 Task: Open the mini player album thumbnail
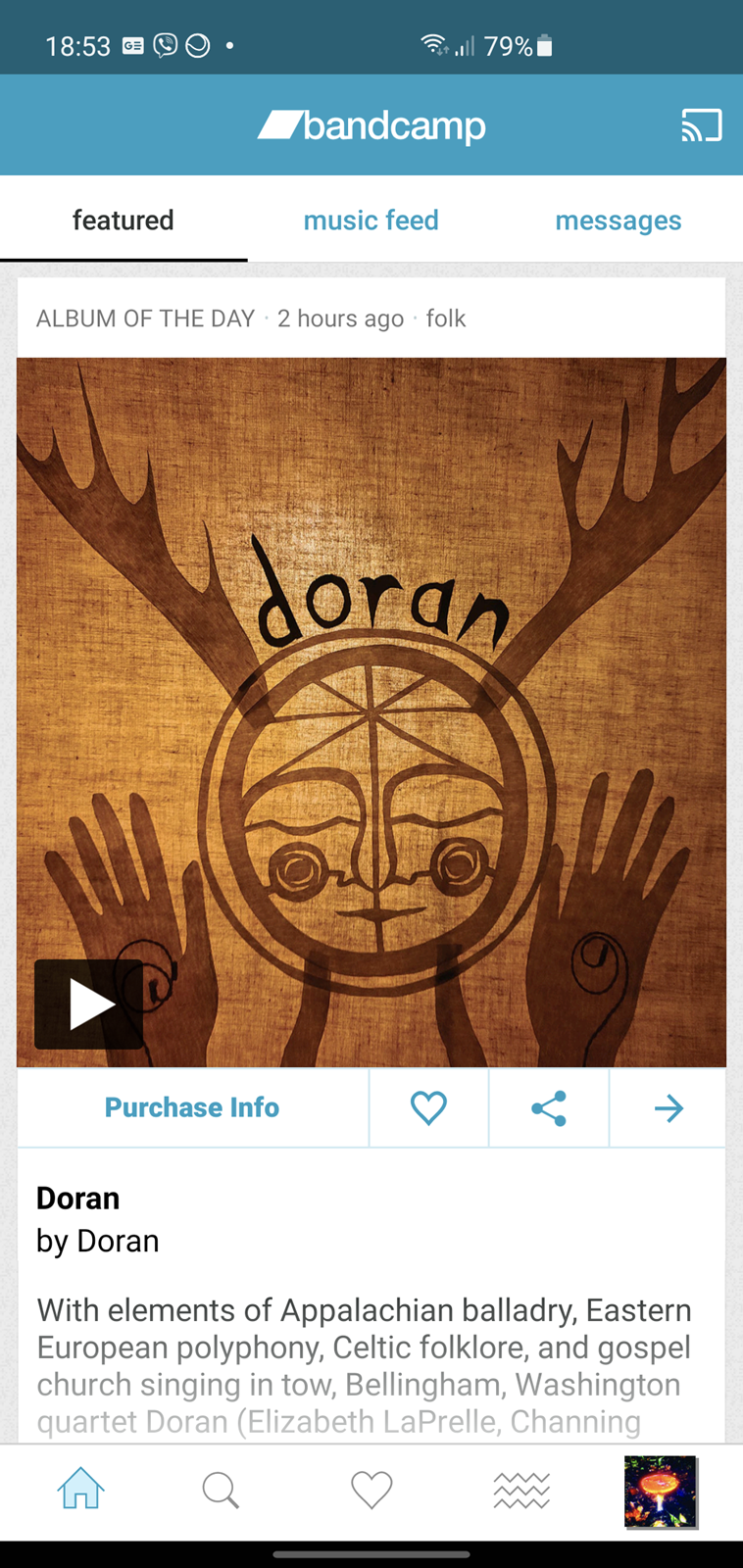click(661, 1492)
